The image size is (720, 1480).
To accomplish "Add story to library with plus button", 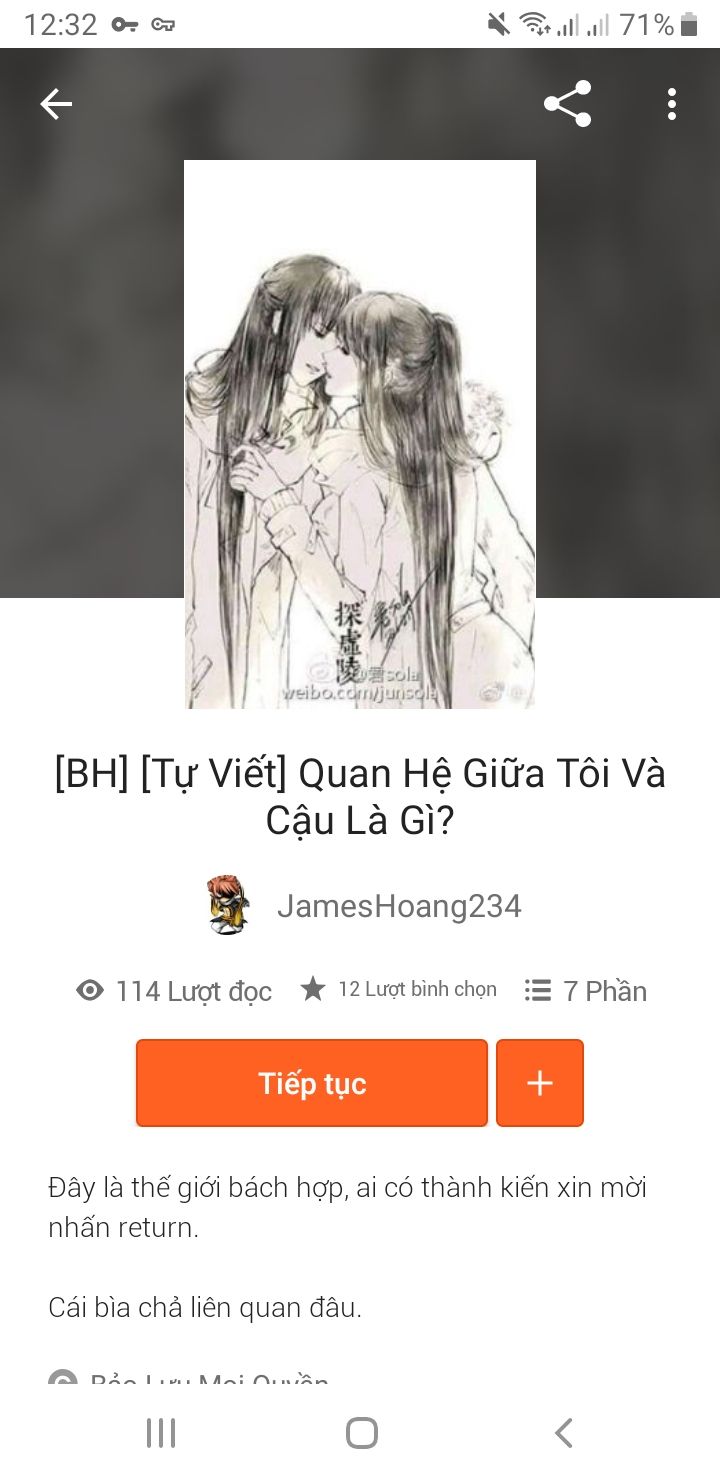I will (540, 1083).
